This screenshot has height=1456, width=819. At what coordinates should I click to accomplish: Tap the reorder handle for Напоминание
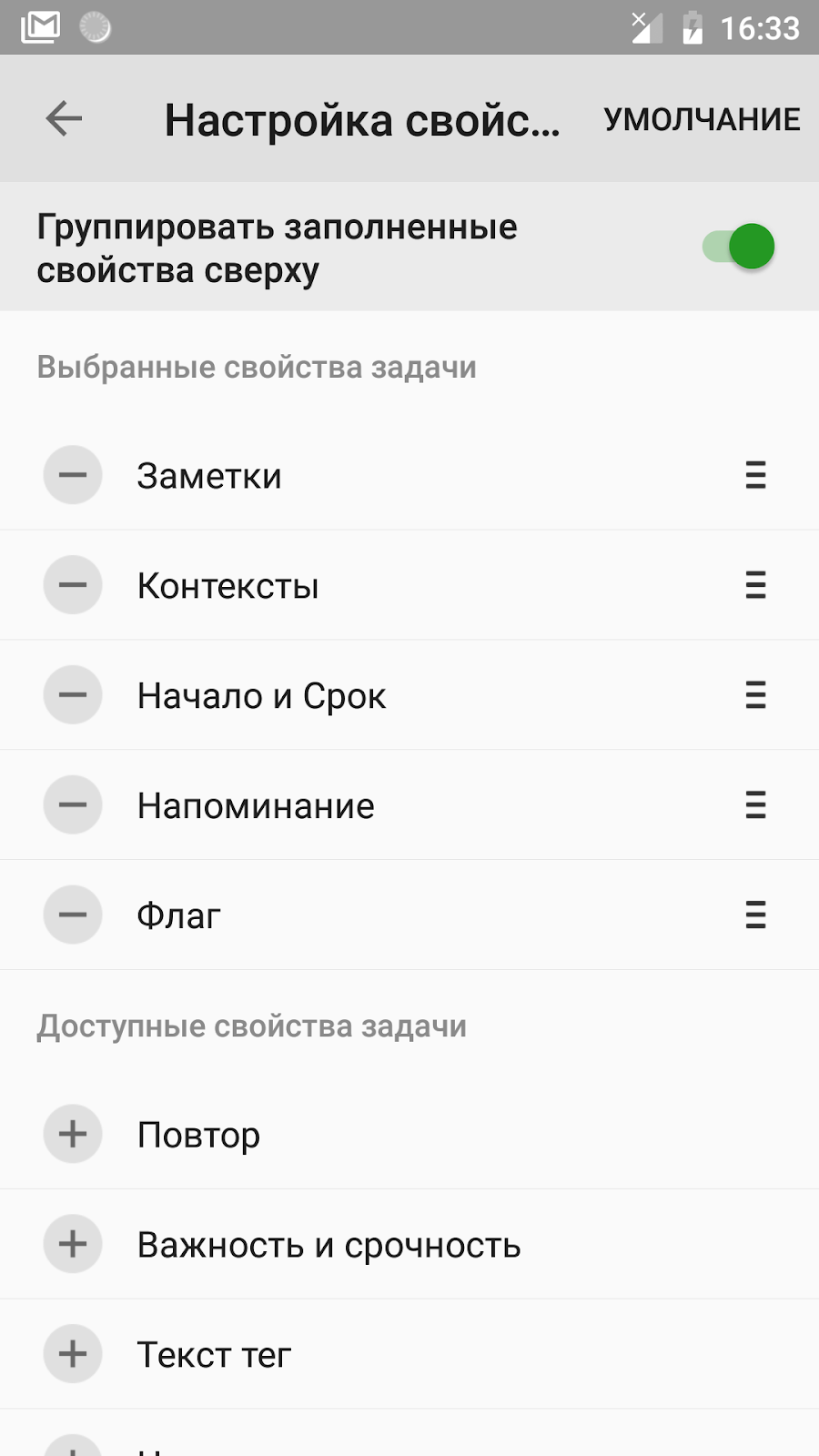(x=755, y=805)
